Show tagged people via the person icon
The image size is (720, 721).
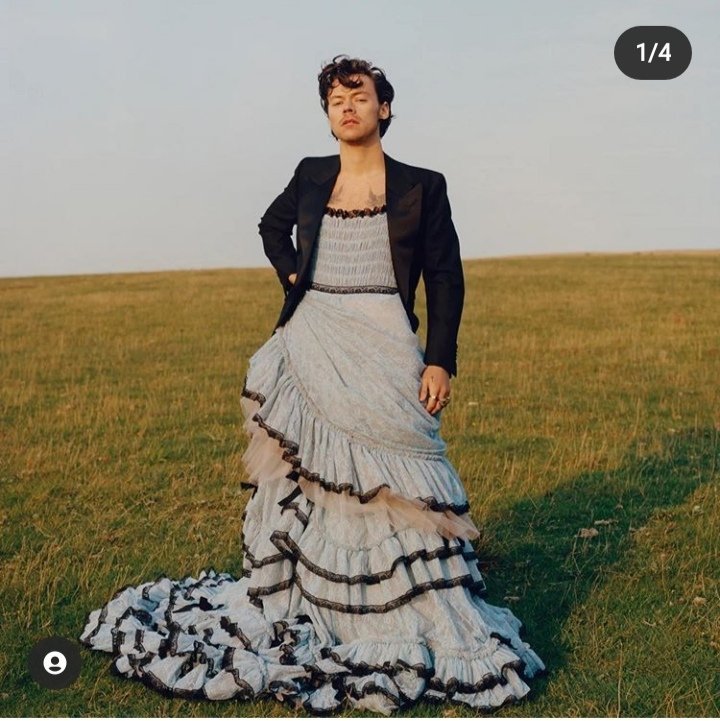[x=55, y=663]
